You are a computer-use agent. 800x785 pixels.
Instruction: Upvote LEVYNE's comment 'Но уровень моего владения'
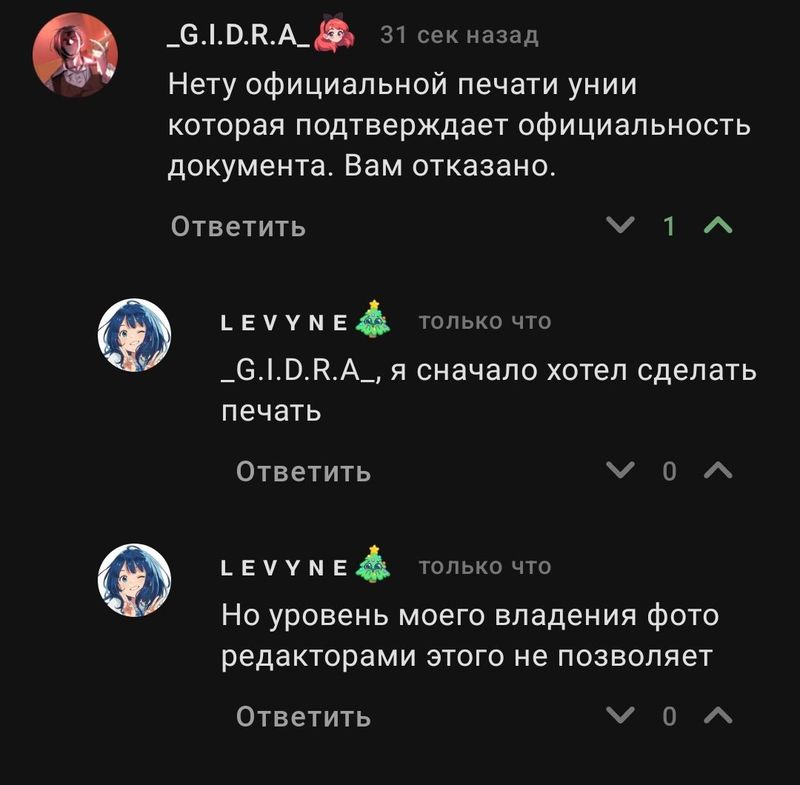[x=717, y=716]
